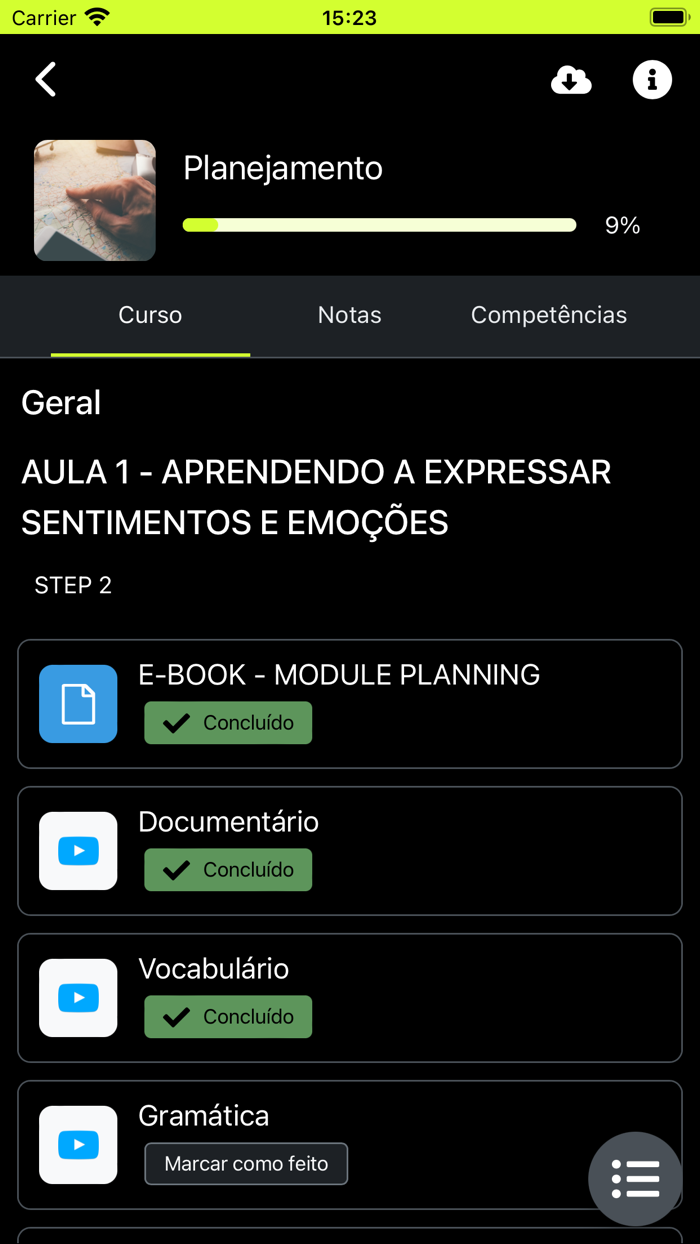Switch to the Notas tab
Screen dimensions: 700x1244
[349, 315]
